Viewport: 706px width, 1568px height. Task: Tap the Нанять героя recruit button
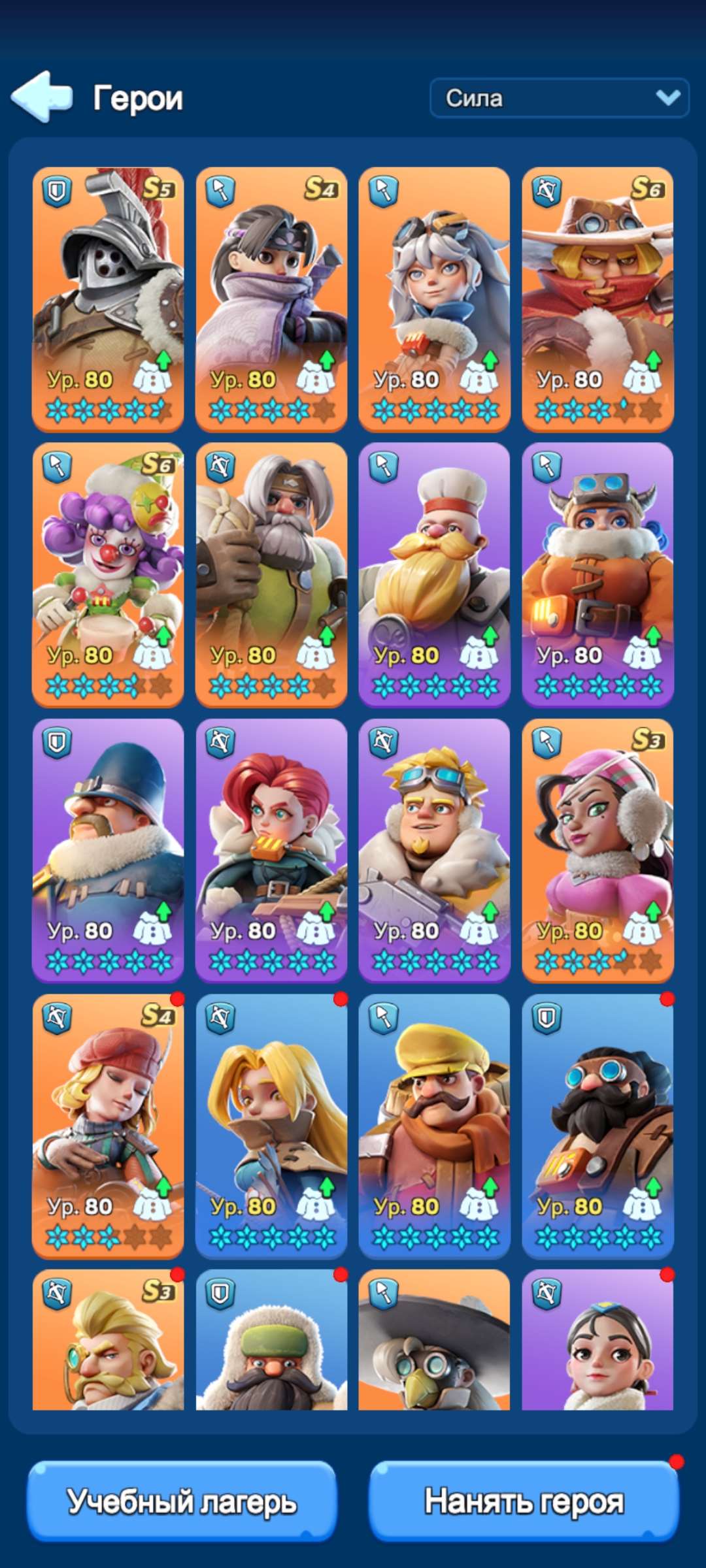point(524,1501)
